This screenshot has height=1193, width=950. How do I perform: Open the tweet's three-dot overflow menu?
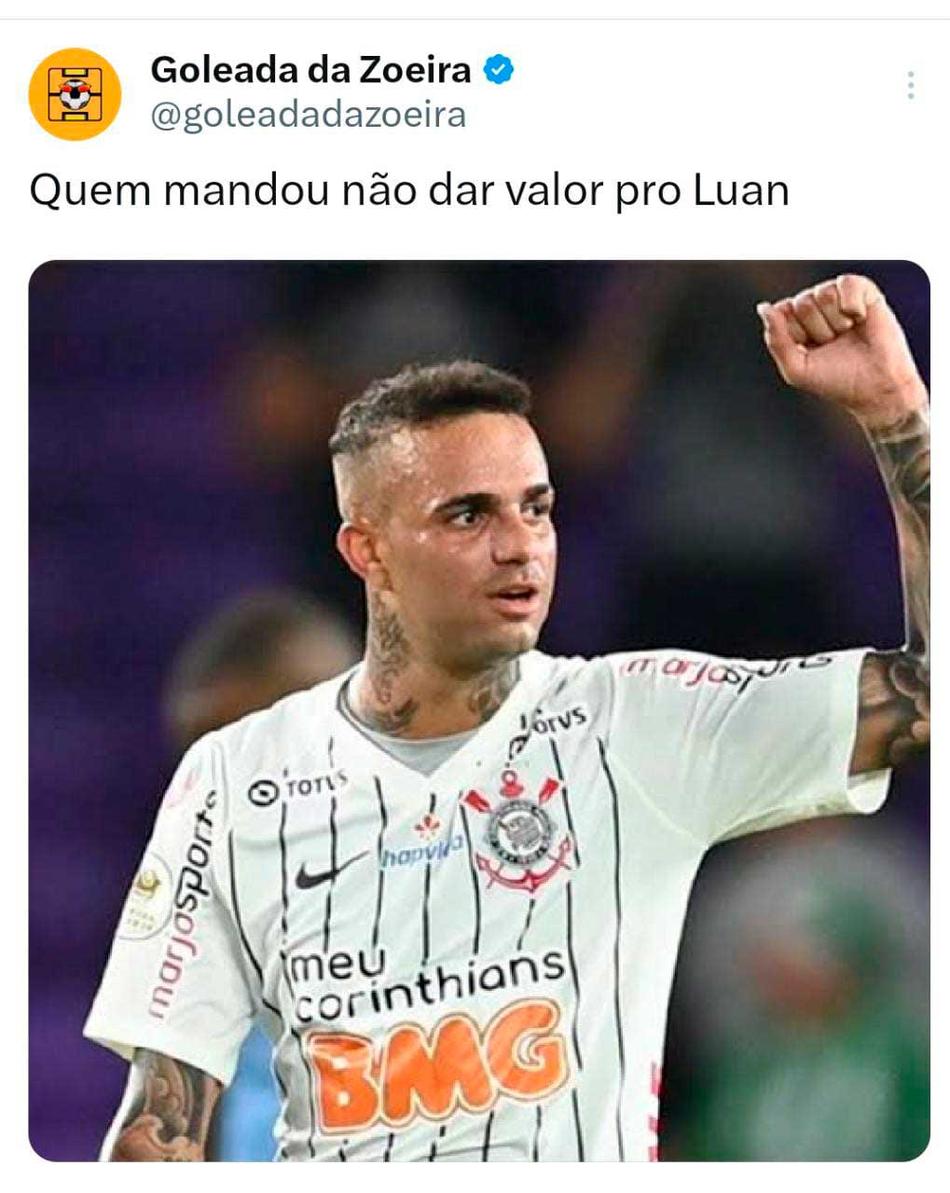click(910, 85)
